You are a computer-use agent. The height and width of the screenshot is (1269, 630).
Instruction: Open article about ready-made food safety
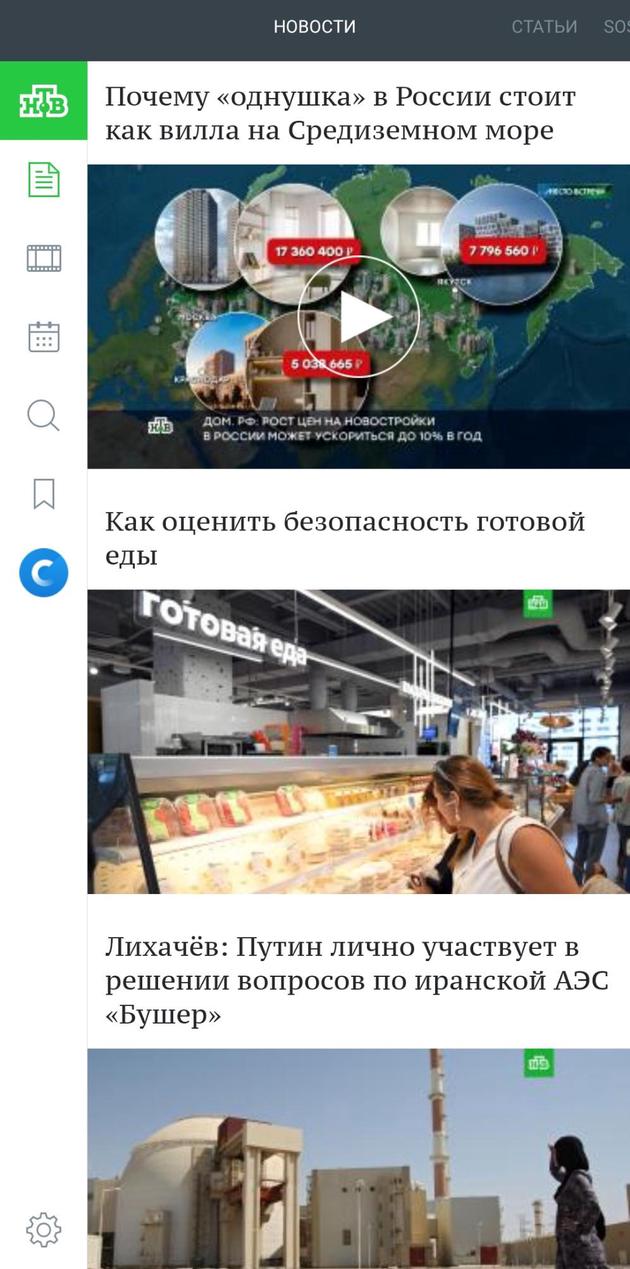point(344,538)
